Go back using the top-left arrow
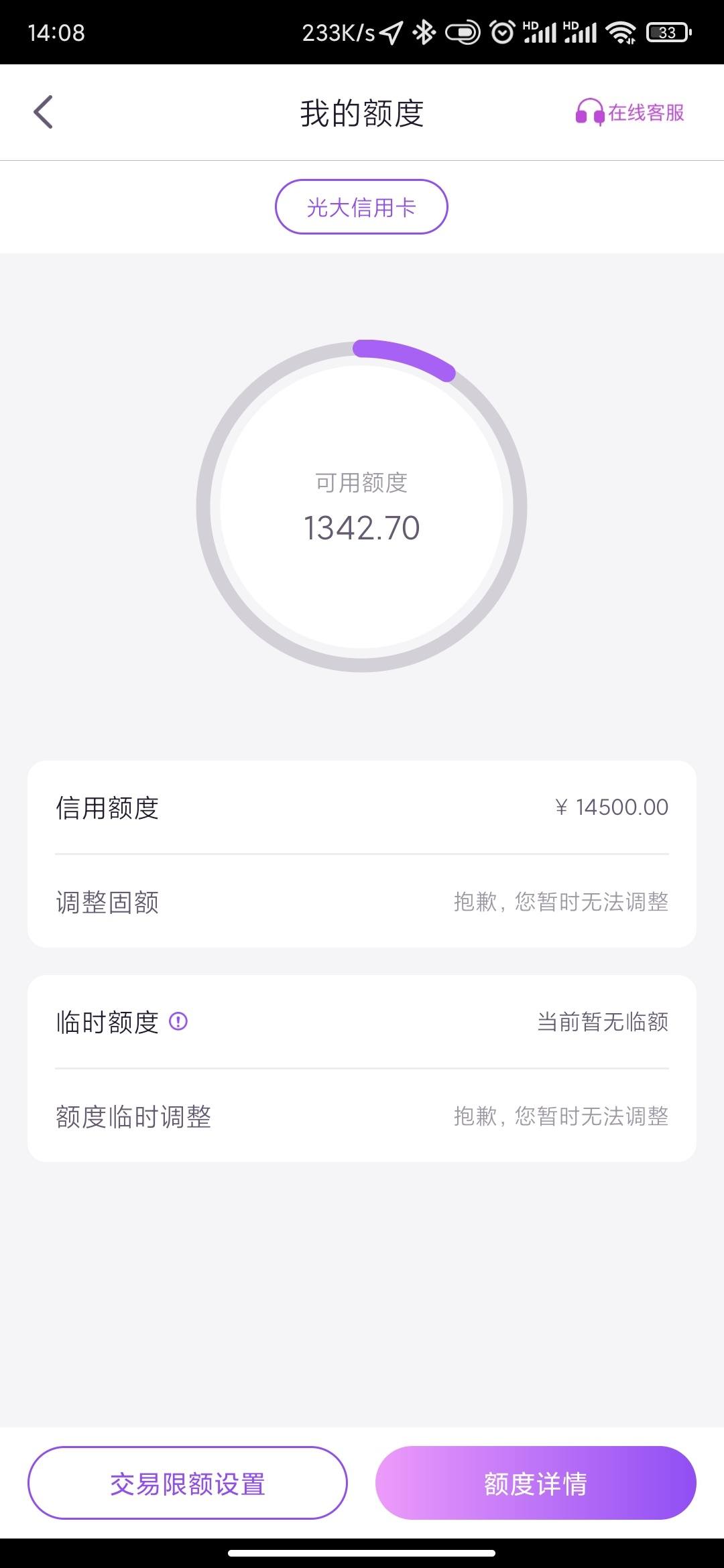Viewport: 724px width, 1568px height. (x=43, y=112)
